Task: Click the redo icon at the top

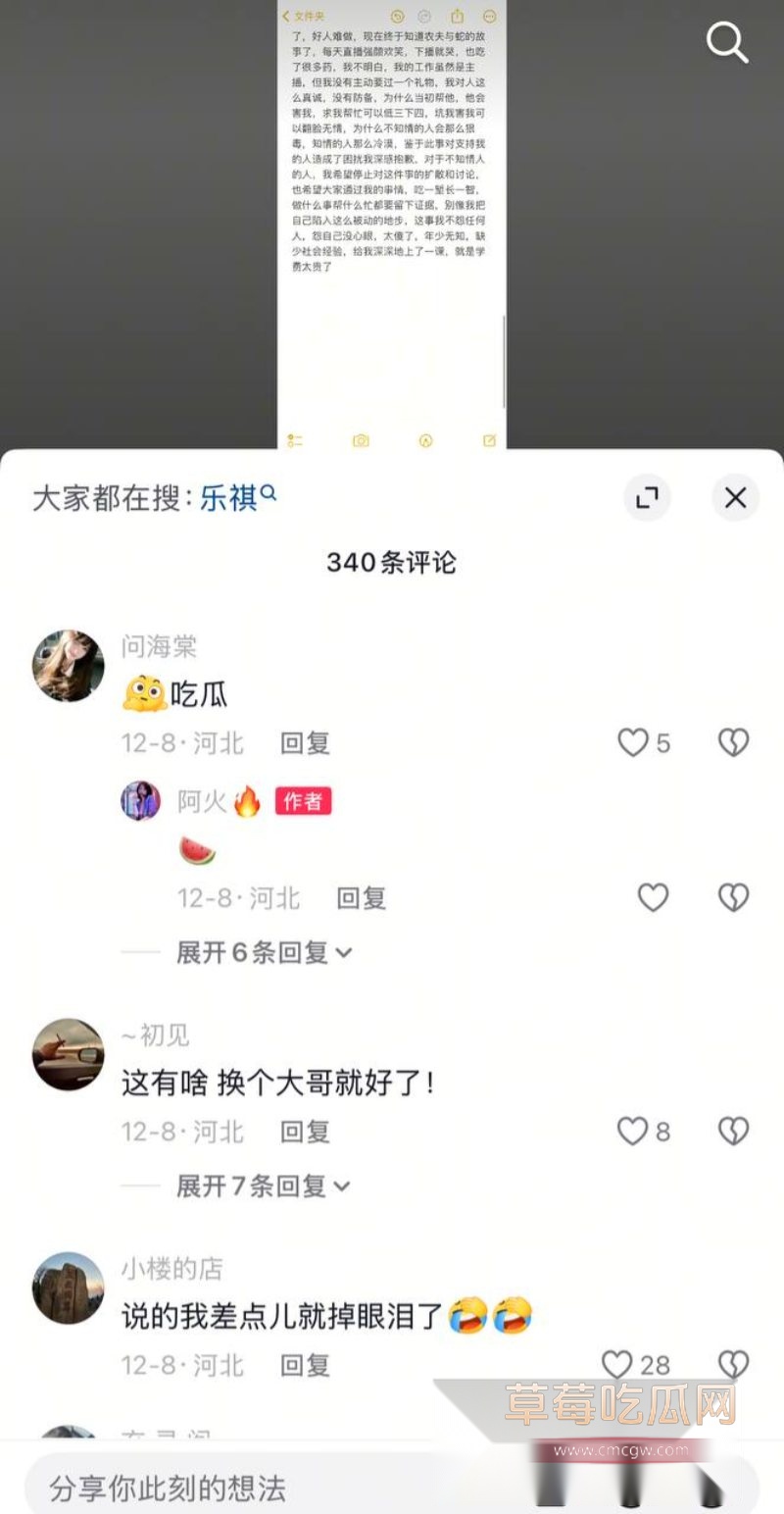Action: [x=424, y=17]
